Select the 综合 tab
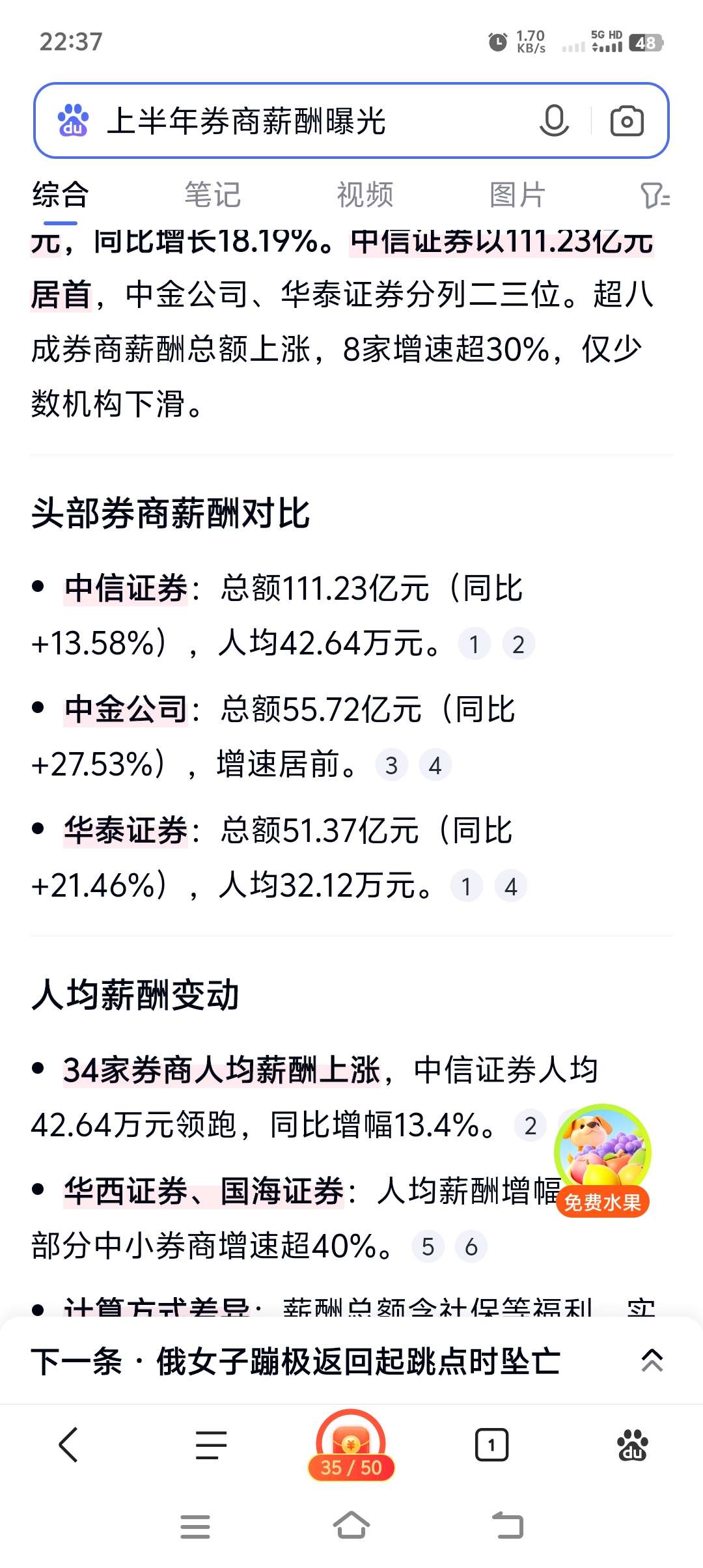The height and width of the screenshot is (1568, 703). pyautogui.click(x=61, y=195)
